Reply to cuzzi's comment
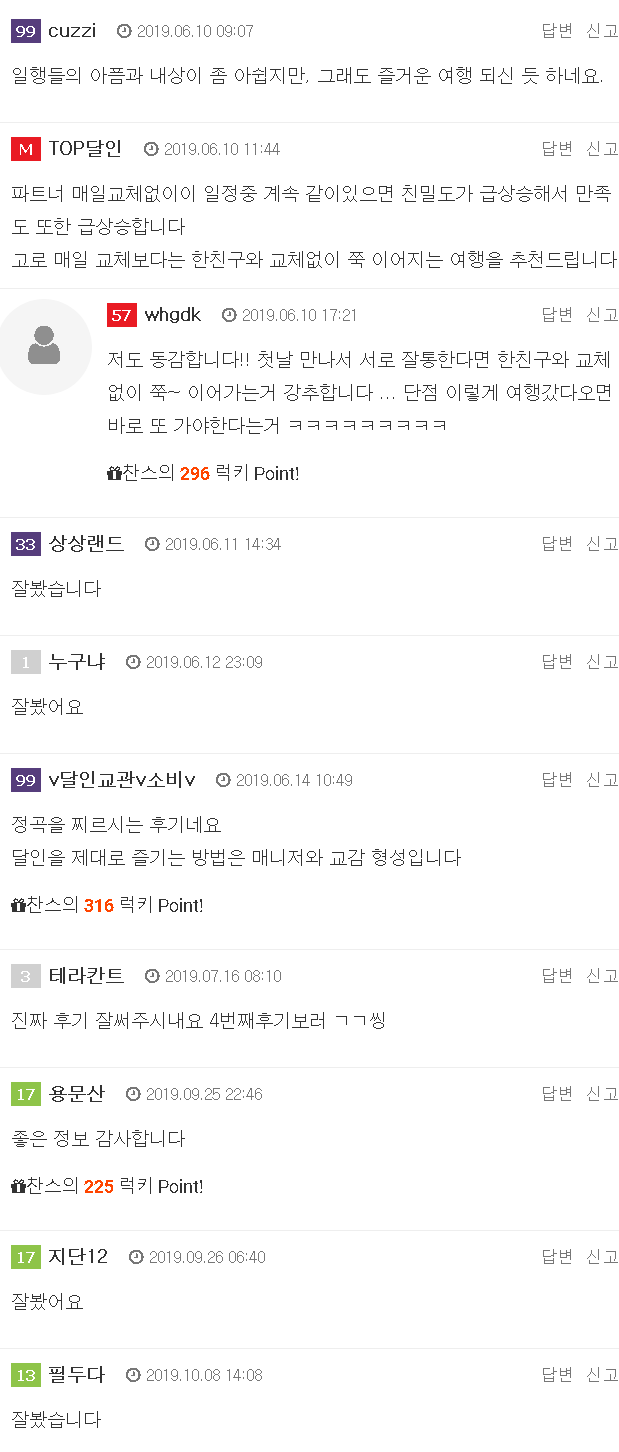The image size is (619, 1452). [x=557, y=31]
